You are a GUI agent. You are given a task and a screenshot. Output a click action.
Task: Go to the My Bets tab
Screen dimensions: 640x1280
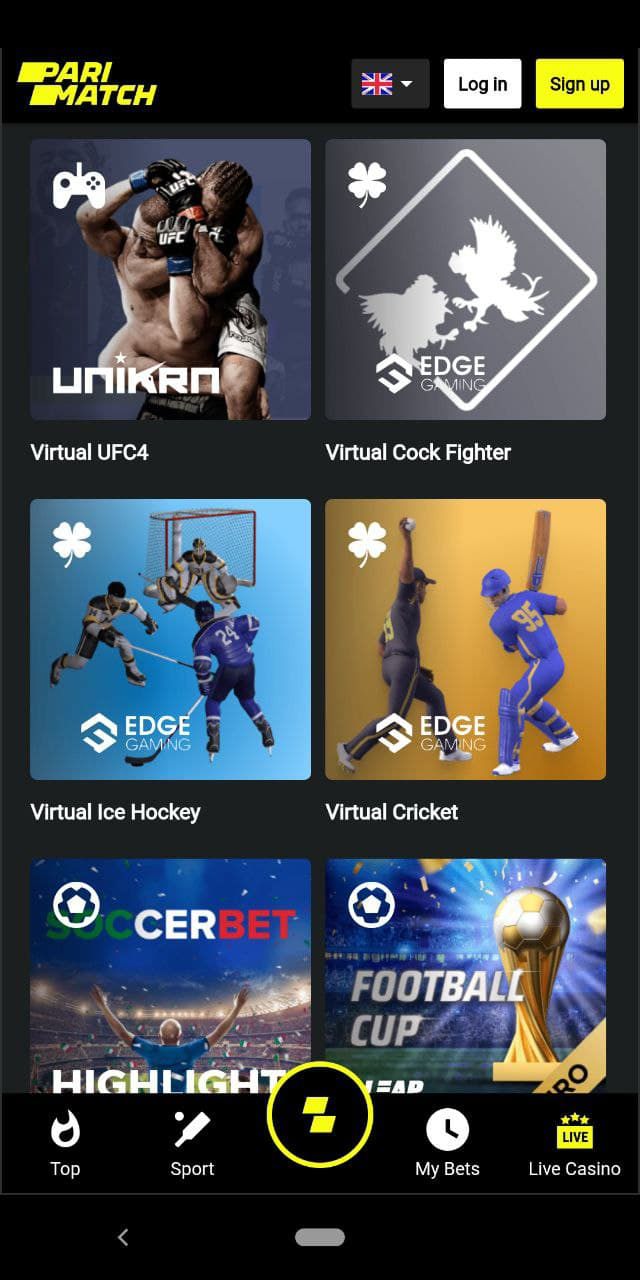pyautogui.click(x=447, y=1144)
